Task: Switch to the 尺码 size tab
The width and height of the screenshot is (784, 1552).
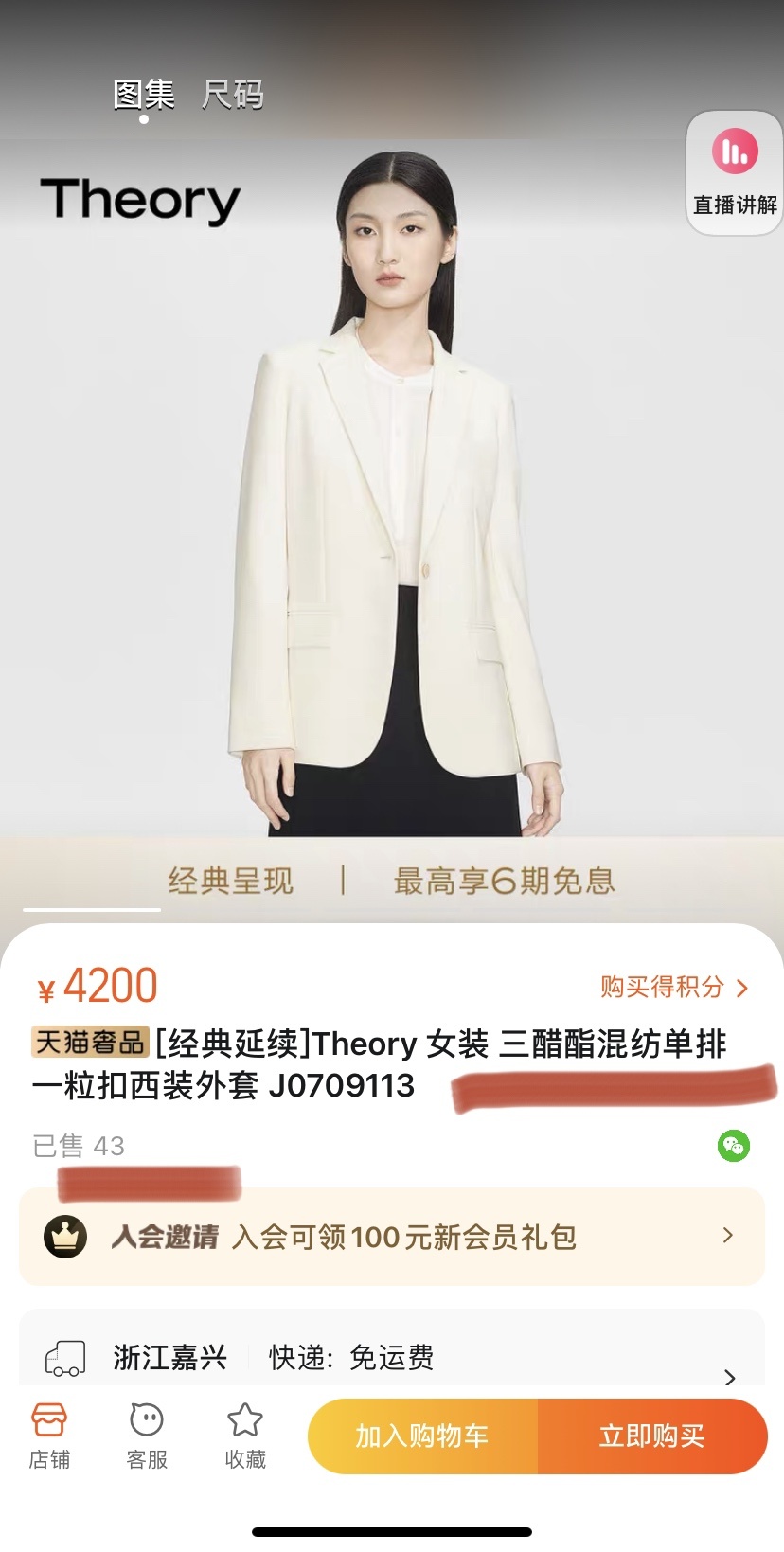Action: point(232,95)
